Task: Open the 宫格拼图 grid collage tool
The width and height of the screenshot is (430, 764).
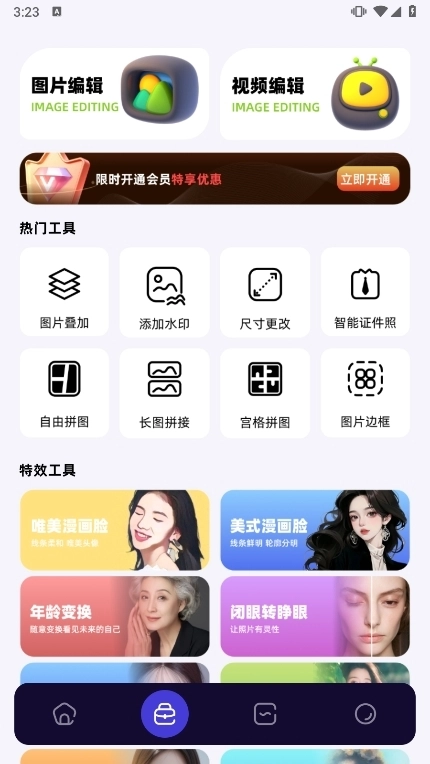Action: pos(265,393)
